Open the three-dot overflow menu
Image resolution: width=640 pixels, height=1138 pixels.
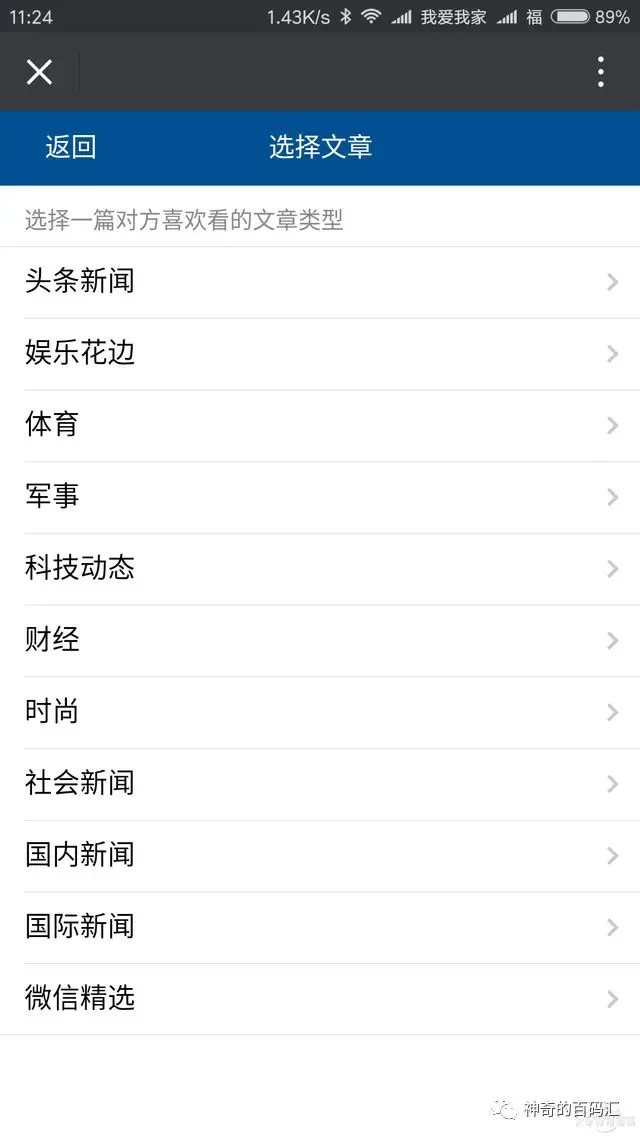600,72
